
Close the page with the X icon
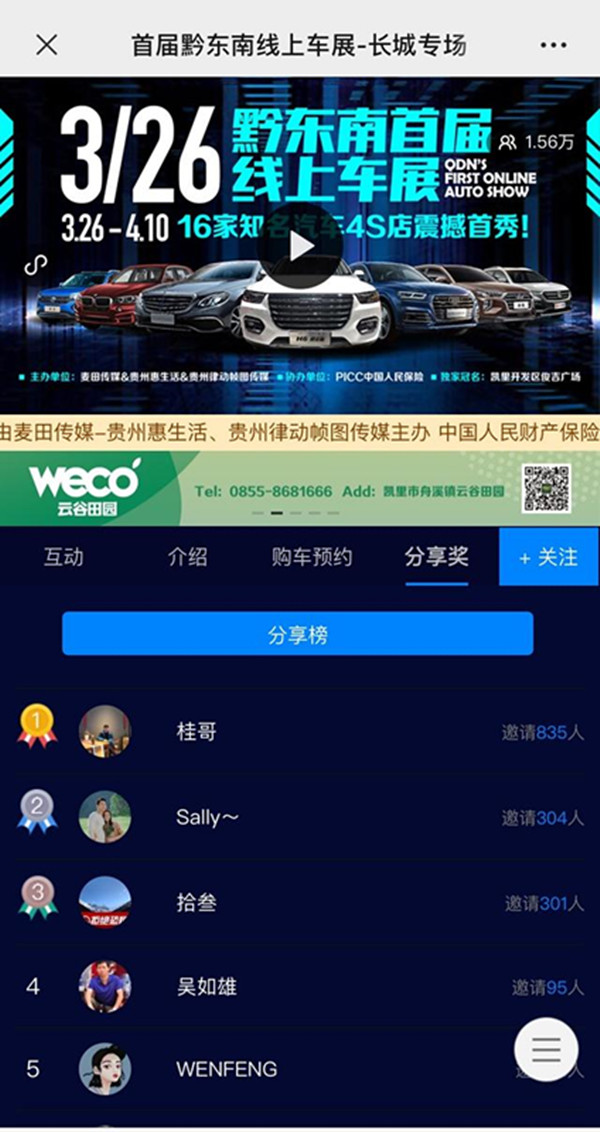[46, 45]
